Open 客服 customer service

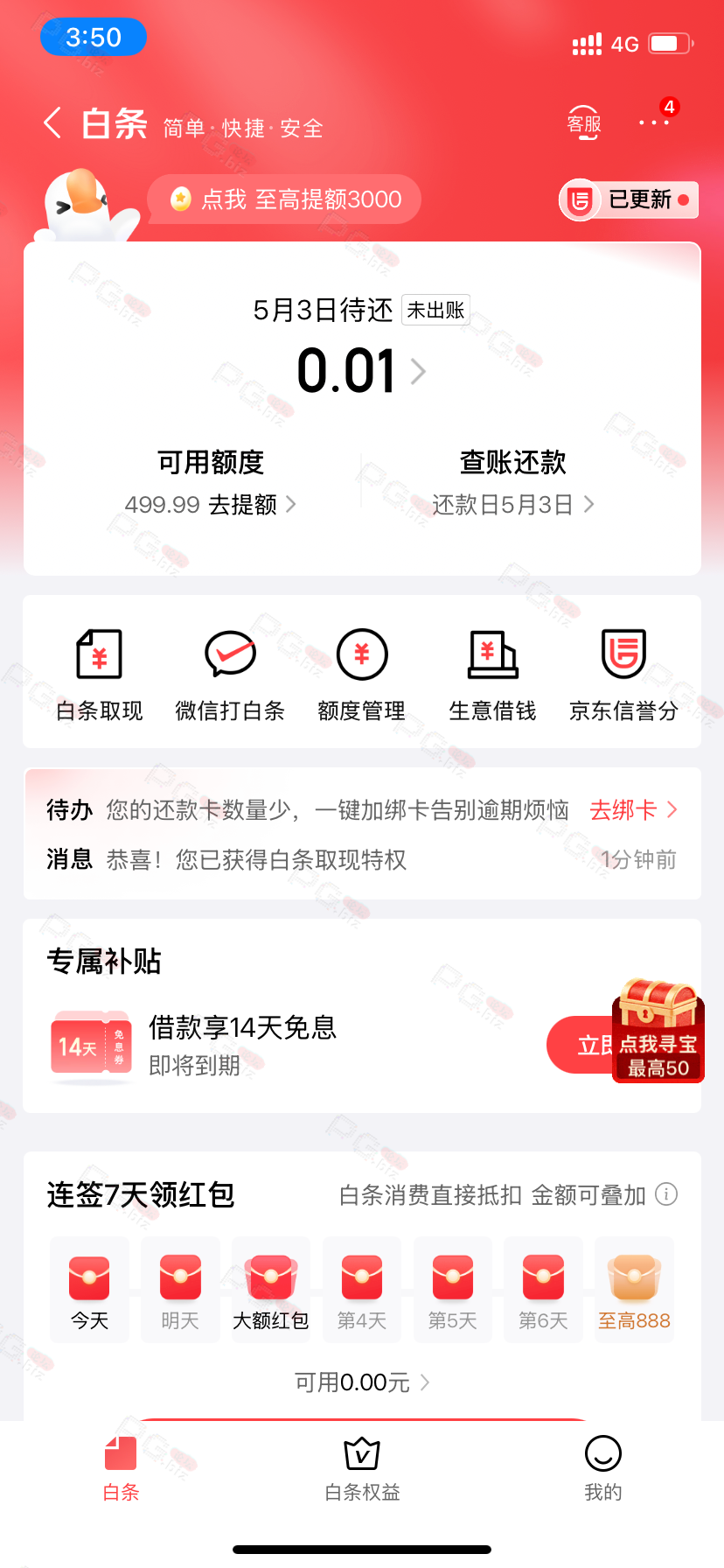584,123
